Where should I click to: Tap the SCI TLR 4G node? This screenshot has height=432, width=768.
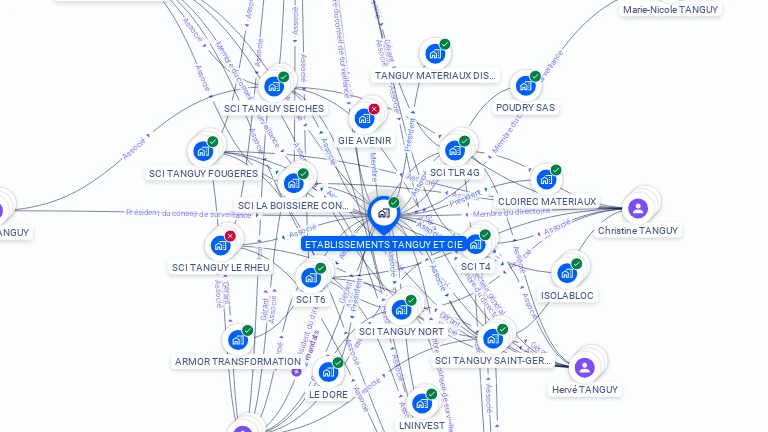(455, 150)
